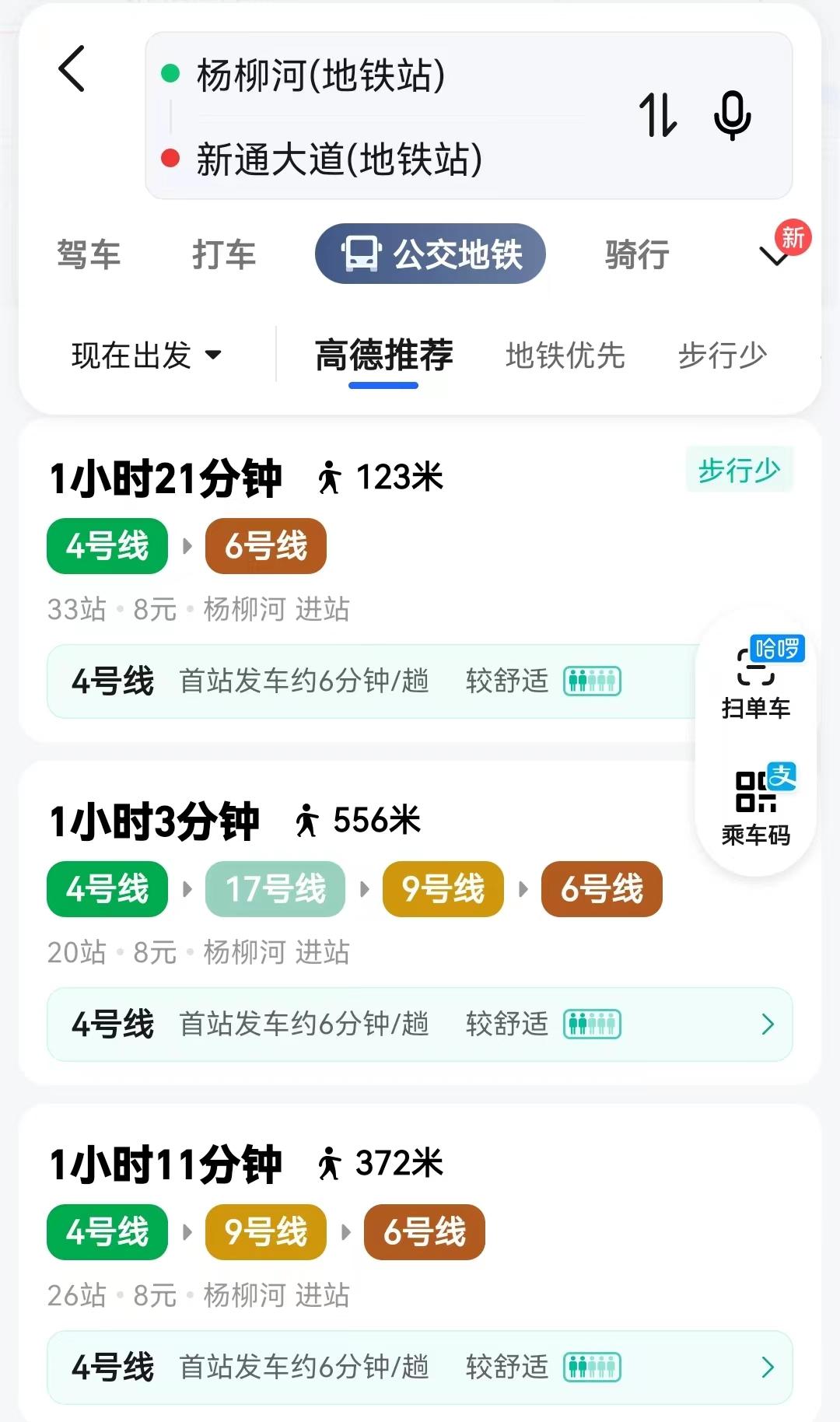View 4号线 train details in the 20站 route

pos(420,1024)
